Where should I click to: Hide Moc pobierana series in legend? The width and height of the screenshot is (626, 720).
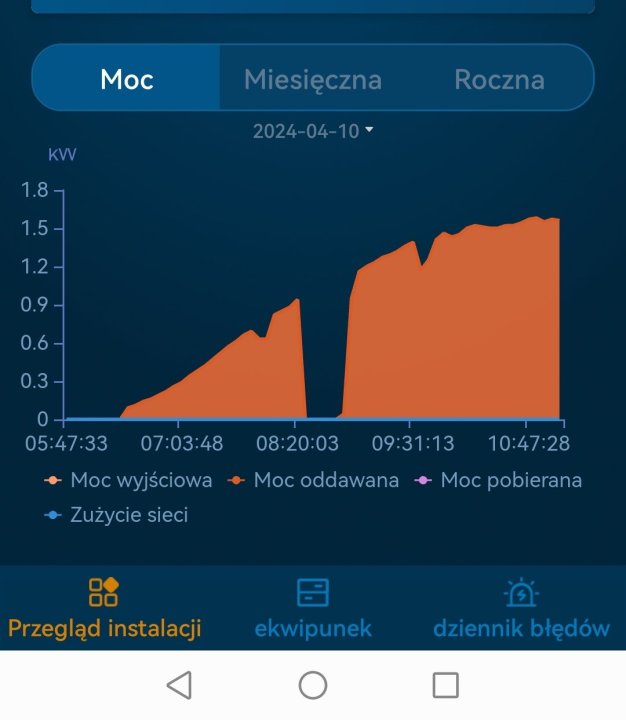tap(499, 480)
